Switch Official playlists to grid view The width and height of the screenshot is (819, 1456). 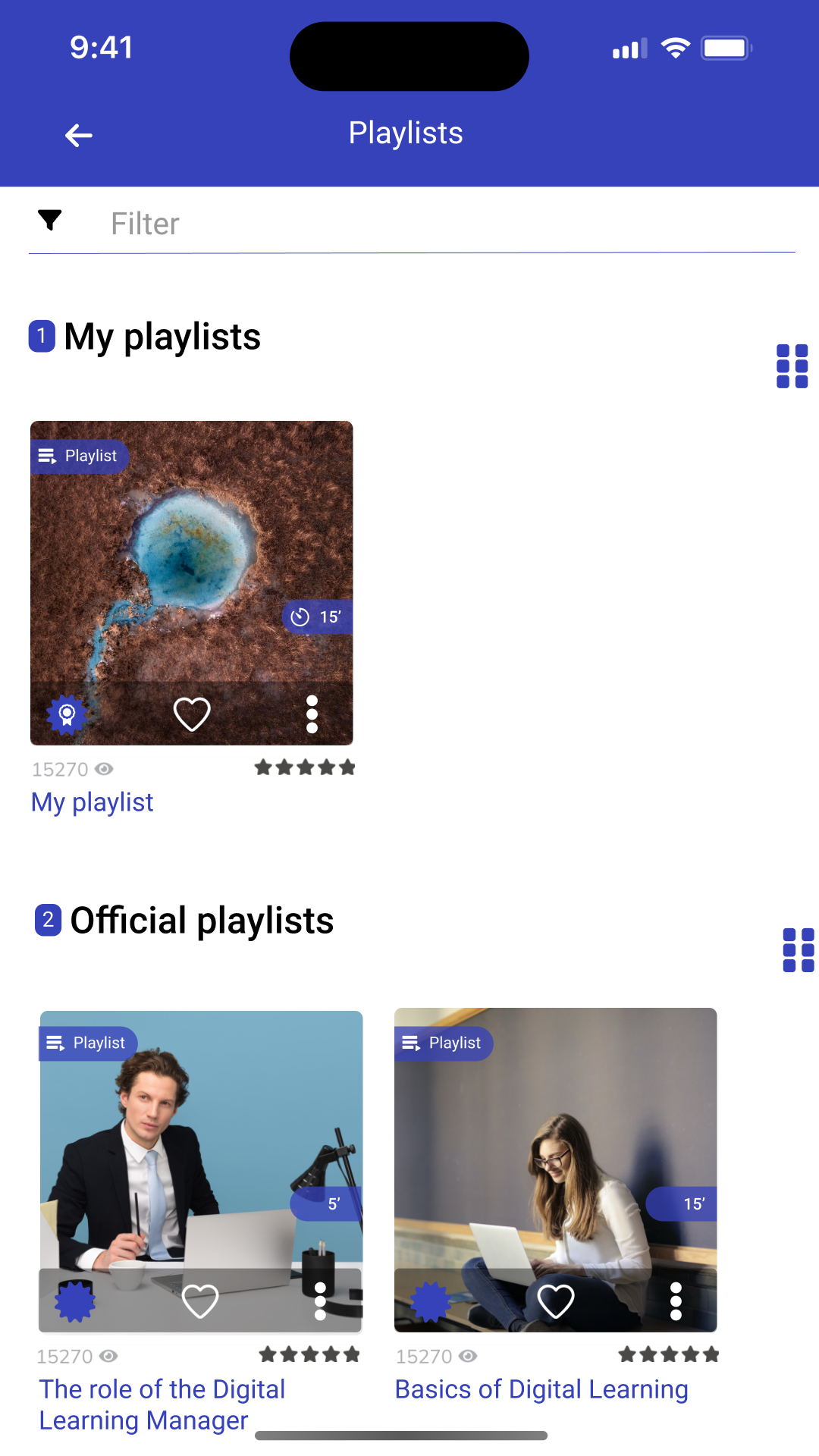click(798, 950)
